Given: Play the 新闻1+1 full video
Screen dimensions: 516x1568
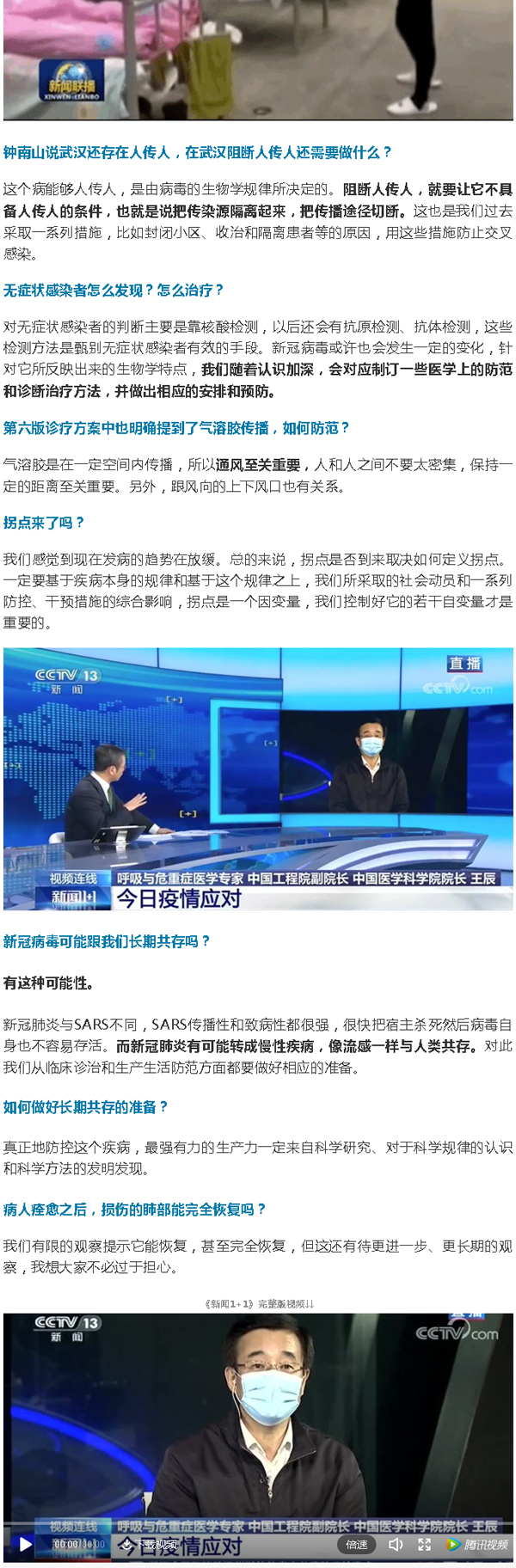Looking at the screenshot, I should pyautogui.click(x=26, y=1545).
